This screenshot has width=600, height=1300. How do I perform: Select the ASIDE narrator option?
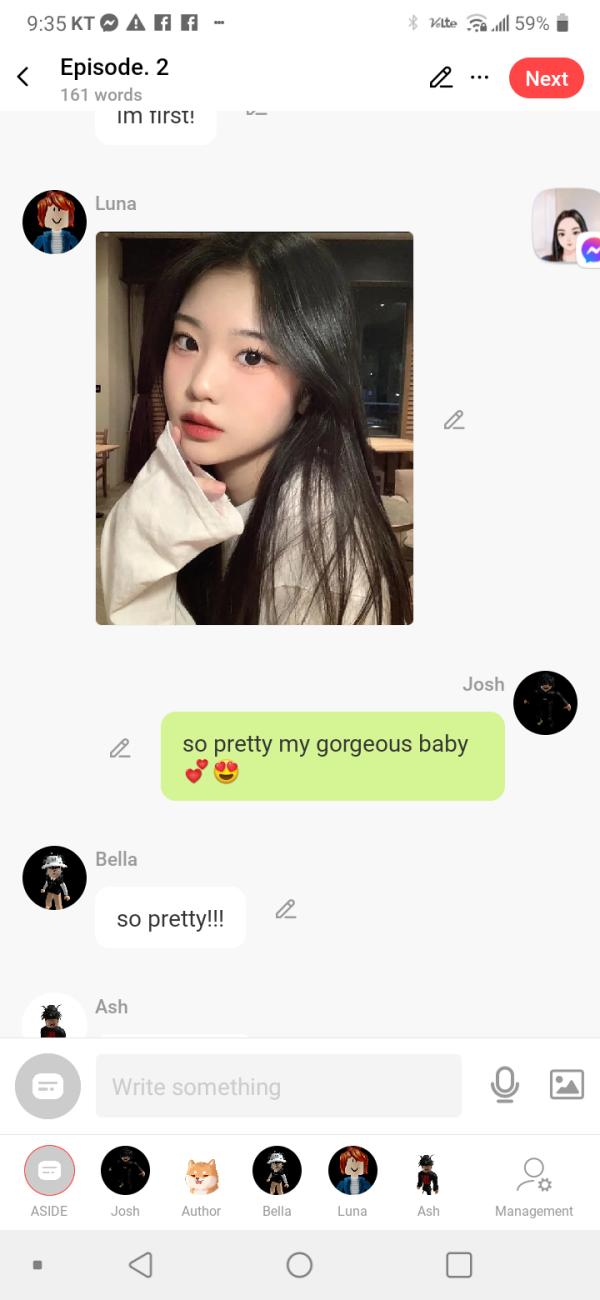point(49,1171)
